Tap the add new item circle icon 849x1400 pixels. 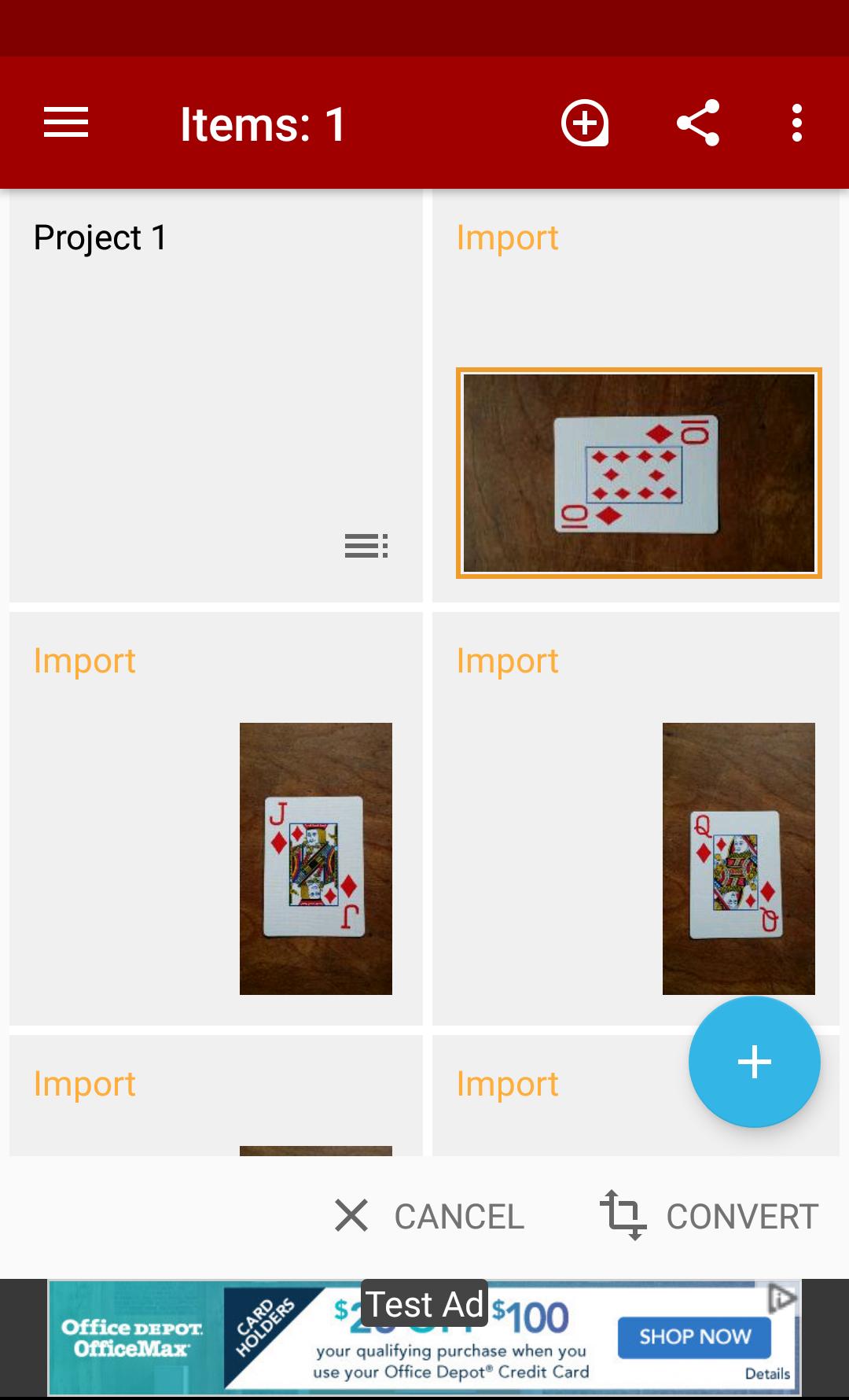click(x=585, y=123)
